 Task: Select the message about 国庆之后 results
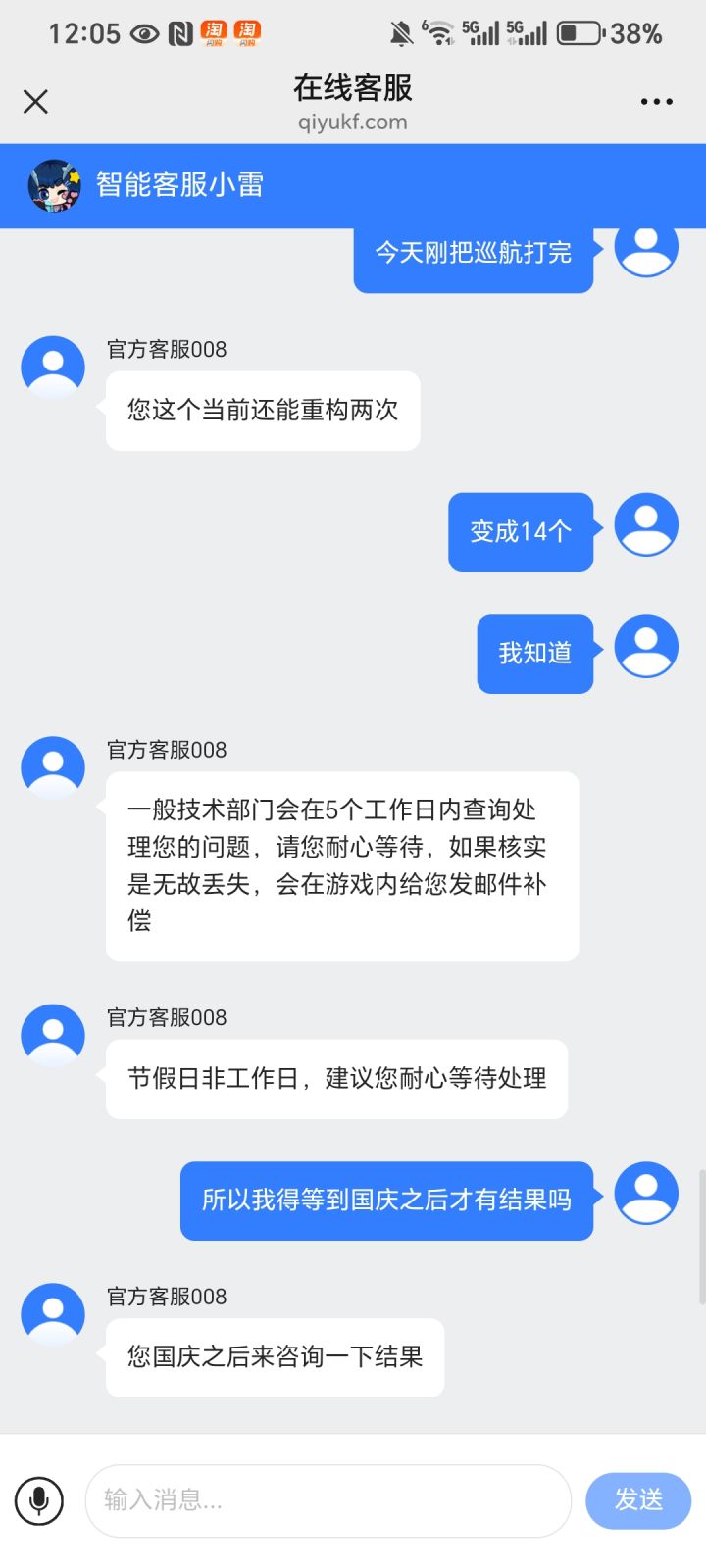click(x=275, y=1358)
